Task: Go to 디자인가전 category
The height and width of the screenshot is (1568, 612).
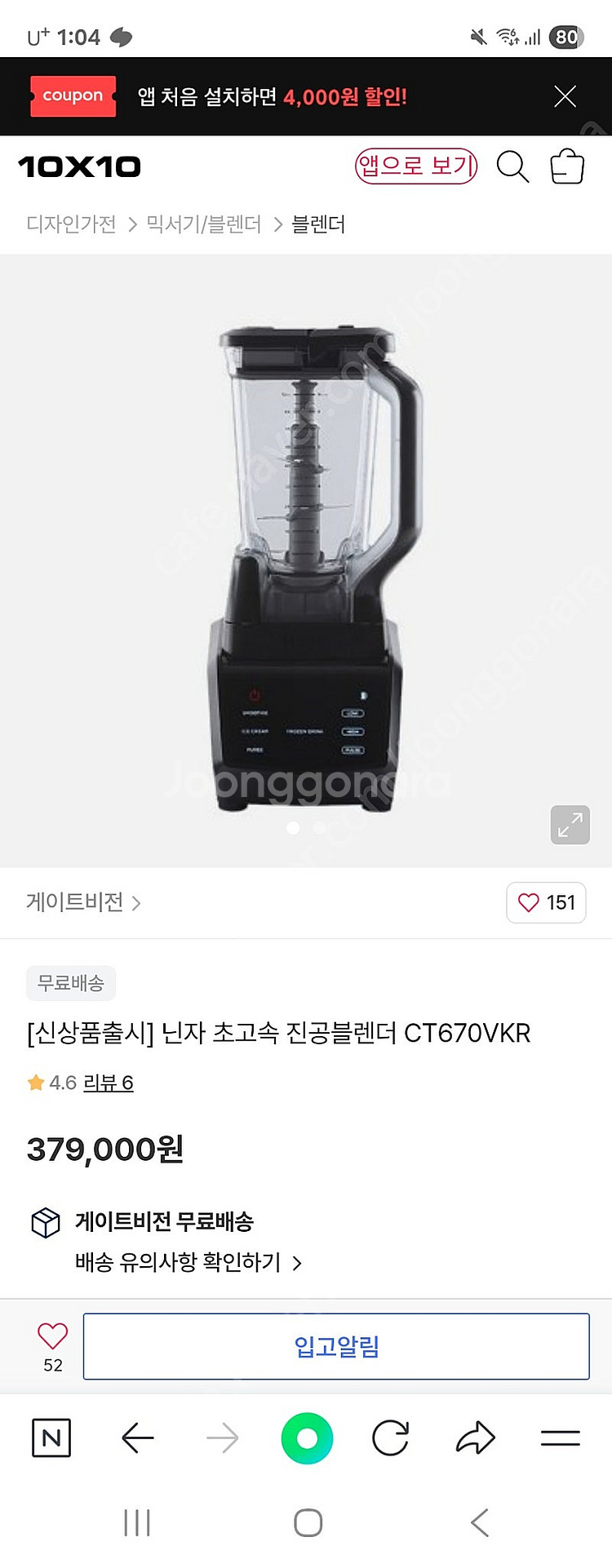Action: click(x=71, y=224)
